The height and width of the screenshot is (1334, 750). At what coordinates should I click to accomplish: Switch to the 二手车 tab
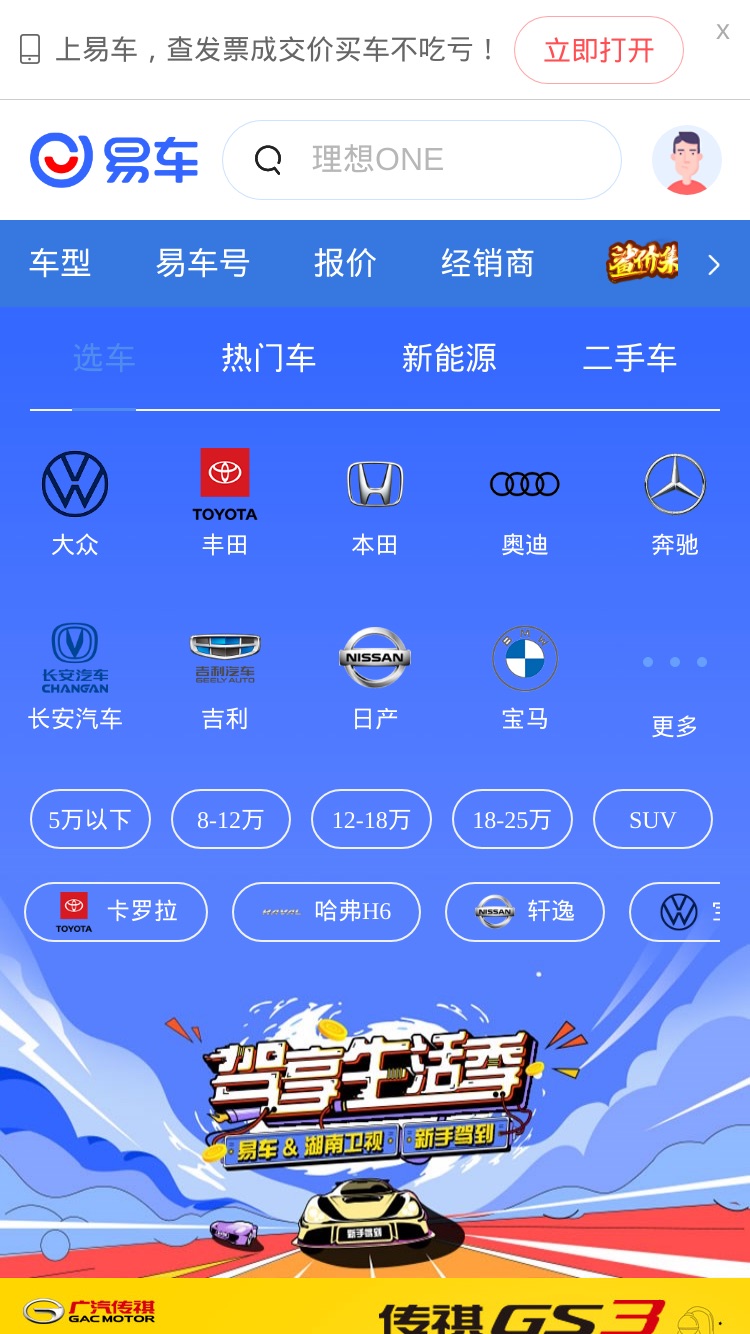point(630,358)
